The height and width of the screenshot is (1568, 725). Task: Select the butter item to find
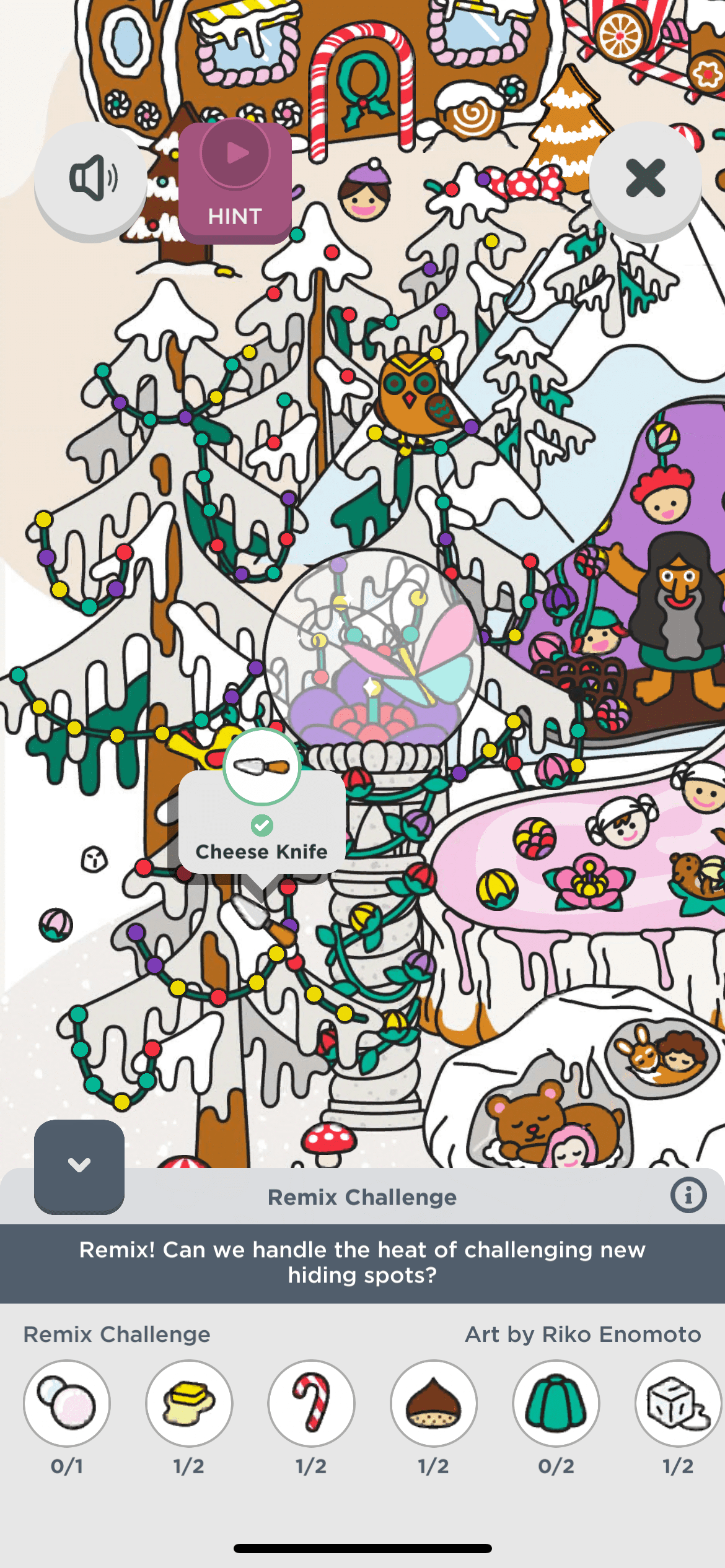[189, 1403]
